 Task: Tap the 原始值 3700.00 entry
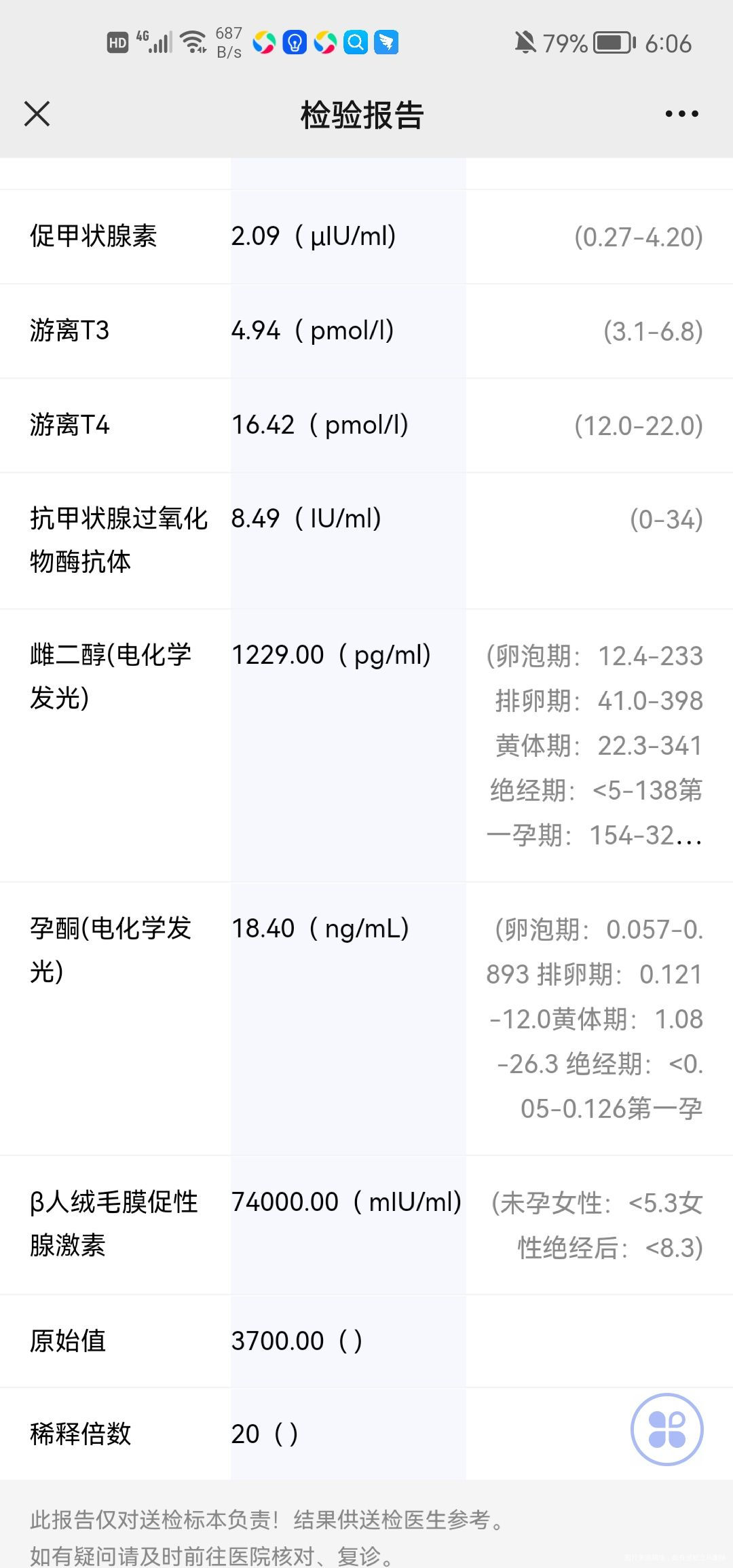click(x=297, y=1340)
